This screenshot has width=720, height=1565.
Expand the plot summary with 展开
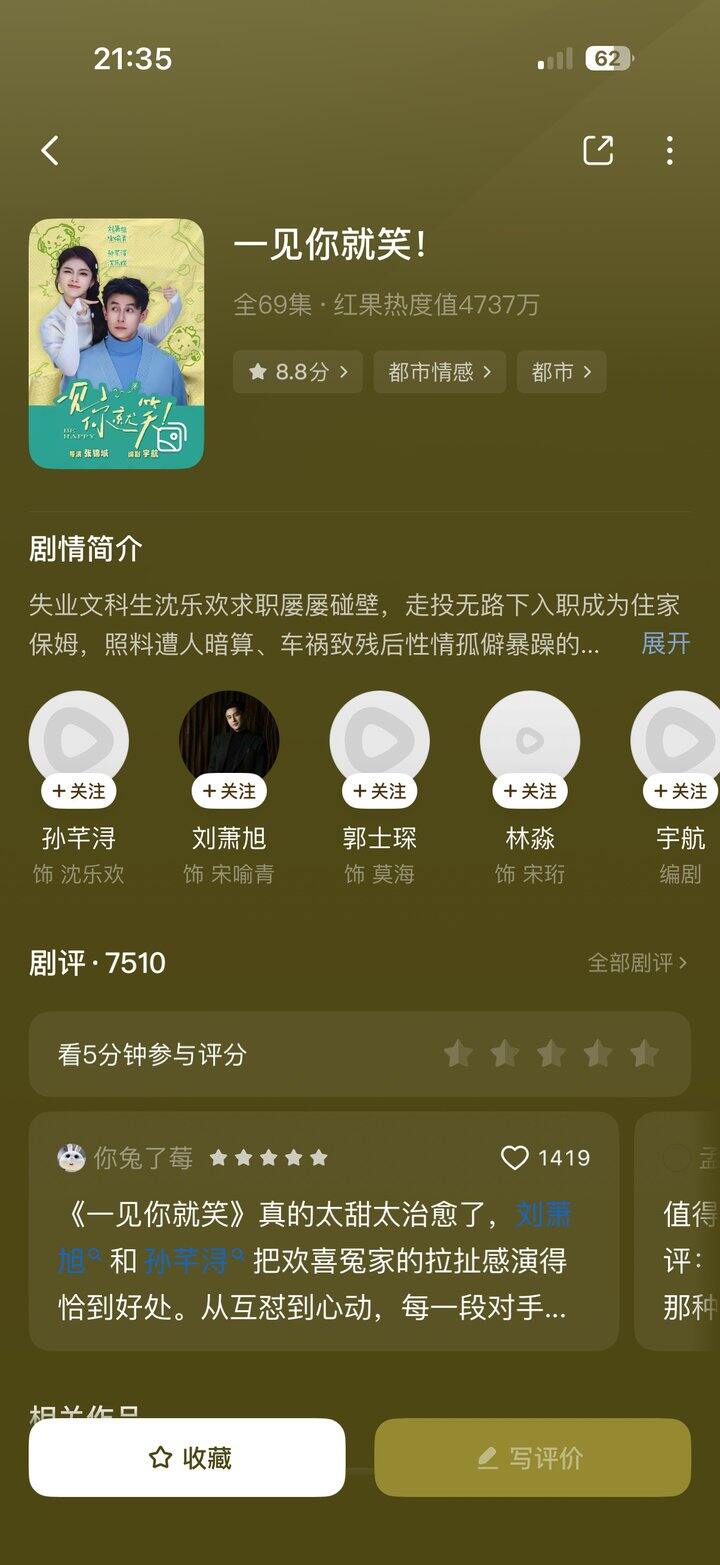pyautogui.click(x=665, y=643)
